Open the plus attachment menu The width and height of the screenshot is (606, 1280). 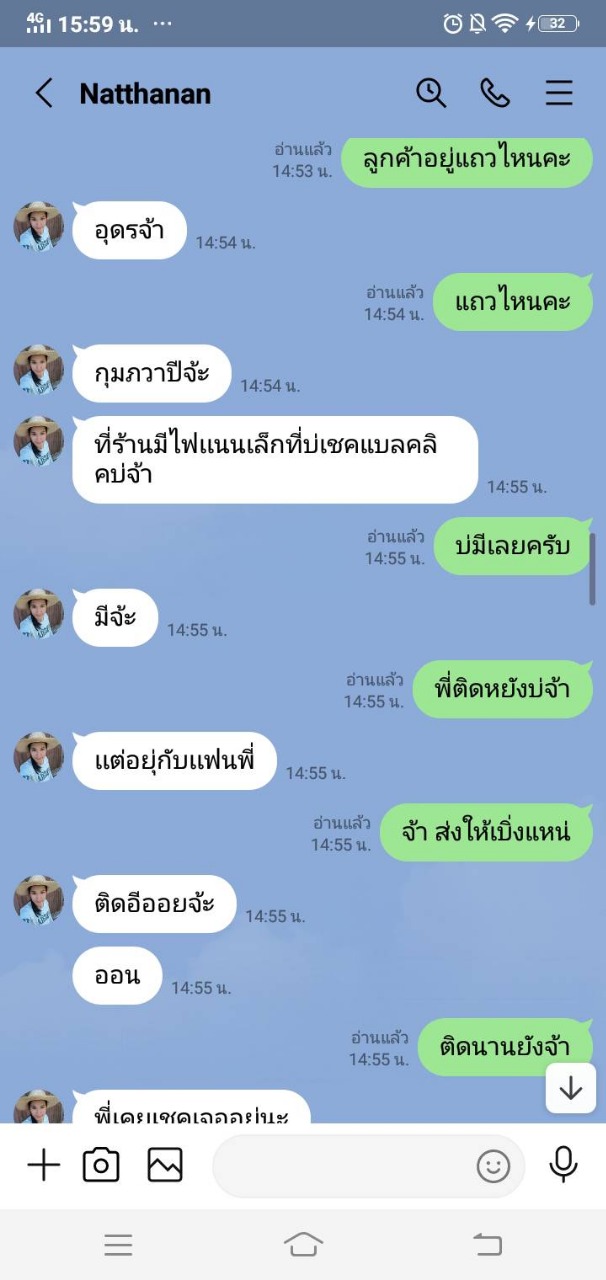(x=43, y=1165)
